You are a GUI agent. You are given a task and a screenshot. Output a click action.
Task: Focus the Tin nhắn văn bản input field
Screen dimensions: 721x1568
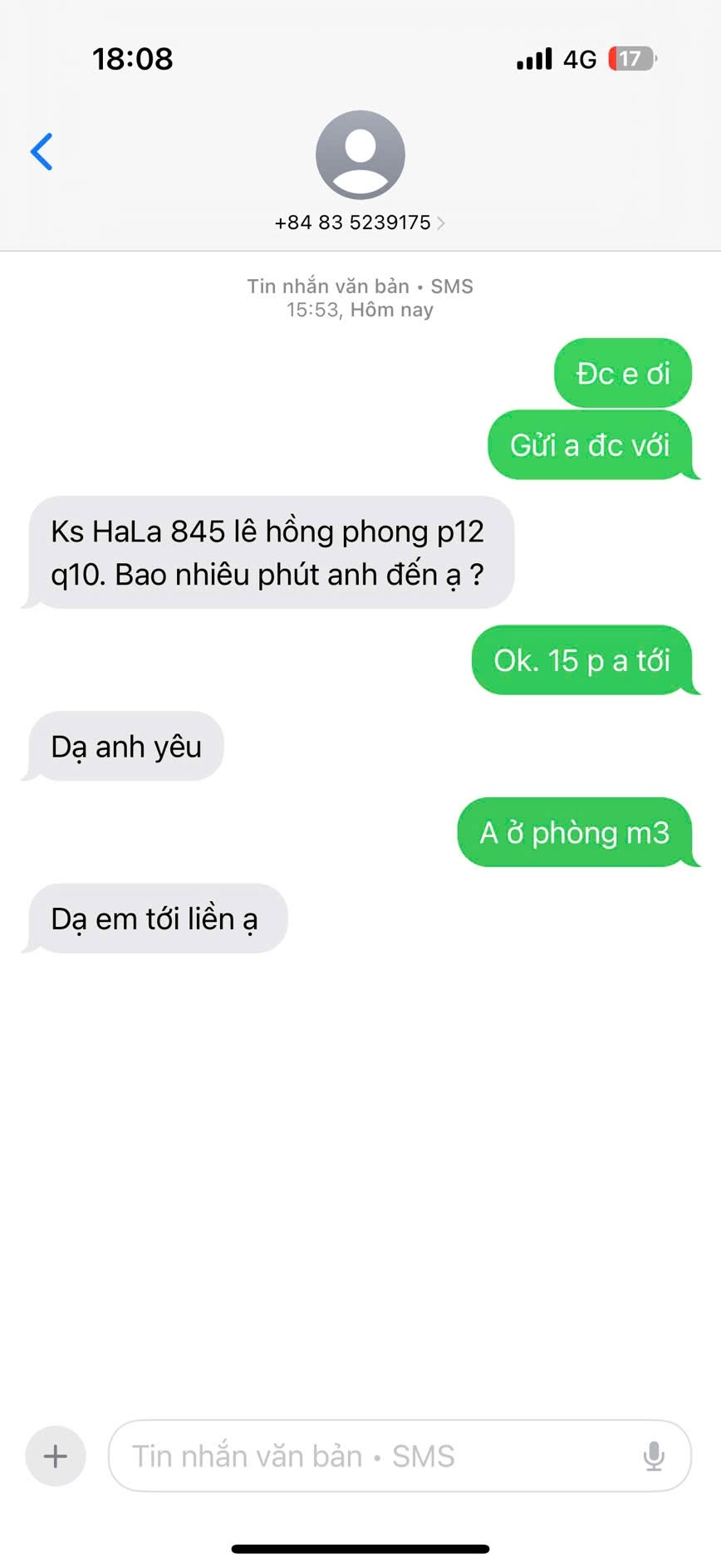pos(374,1456)
